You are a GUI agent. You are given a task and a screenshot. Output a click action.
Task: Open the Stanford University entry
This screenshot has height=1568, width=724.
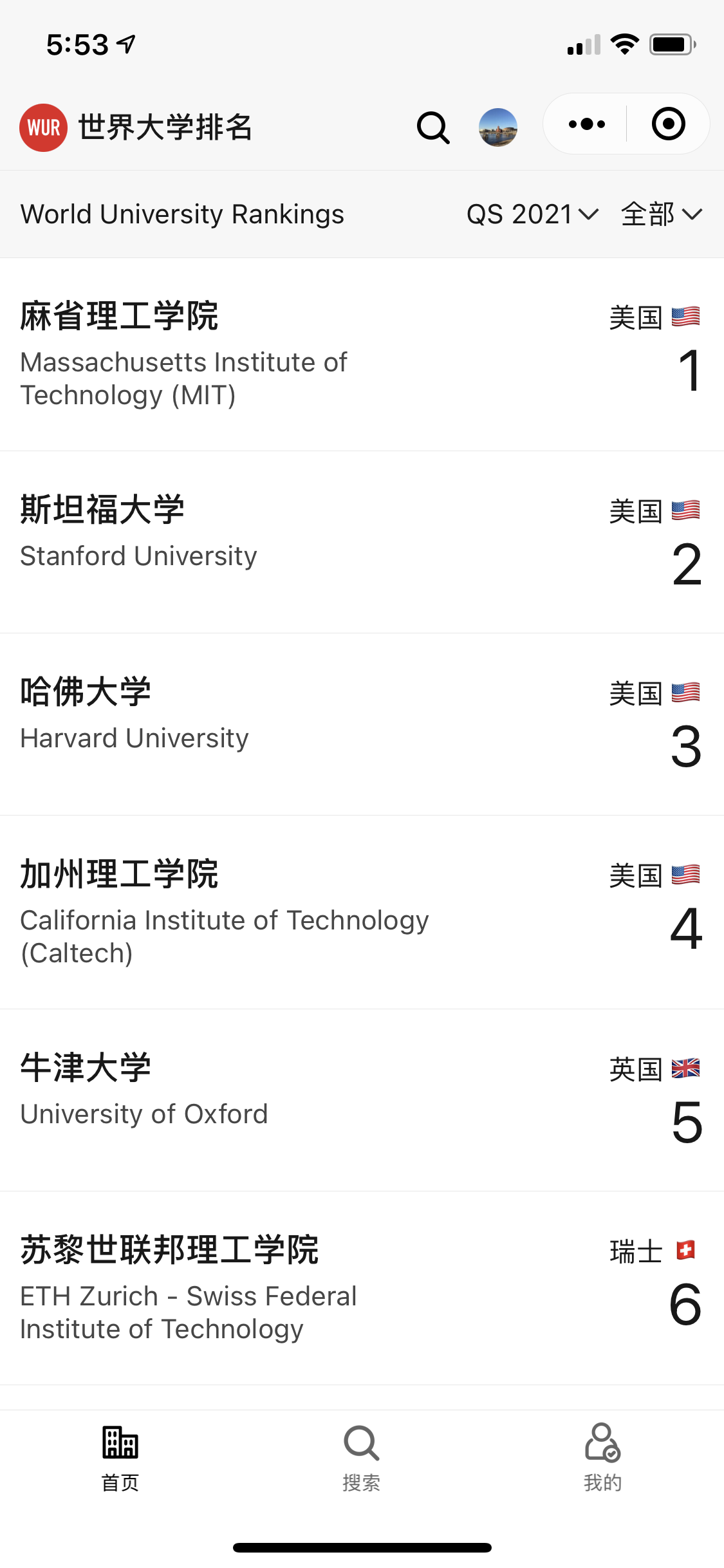click(362, 543)
